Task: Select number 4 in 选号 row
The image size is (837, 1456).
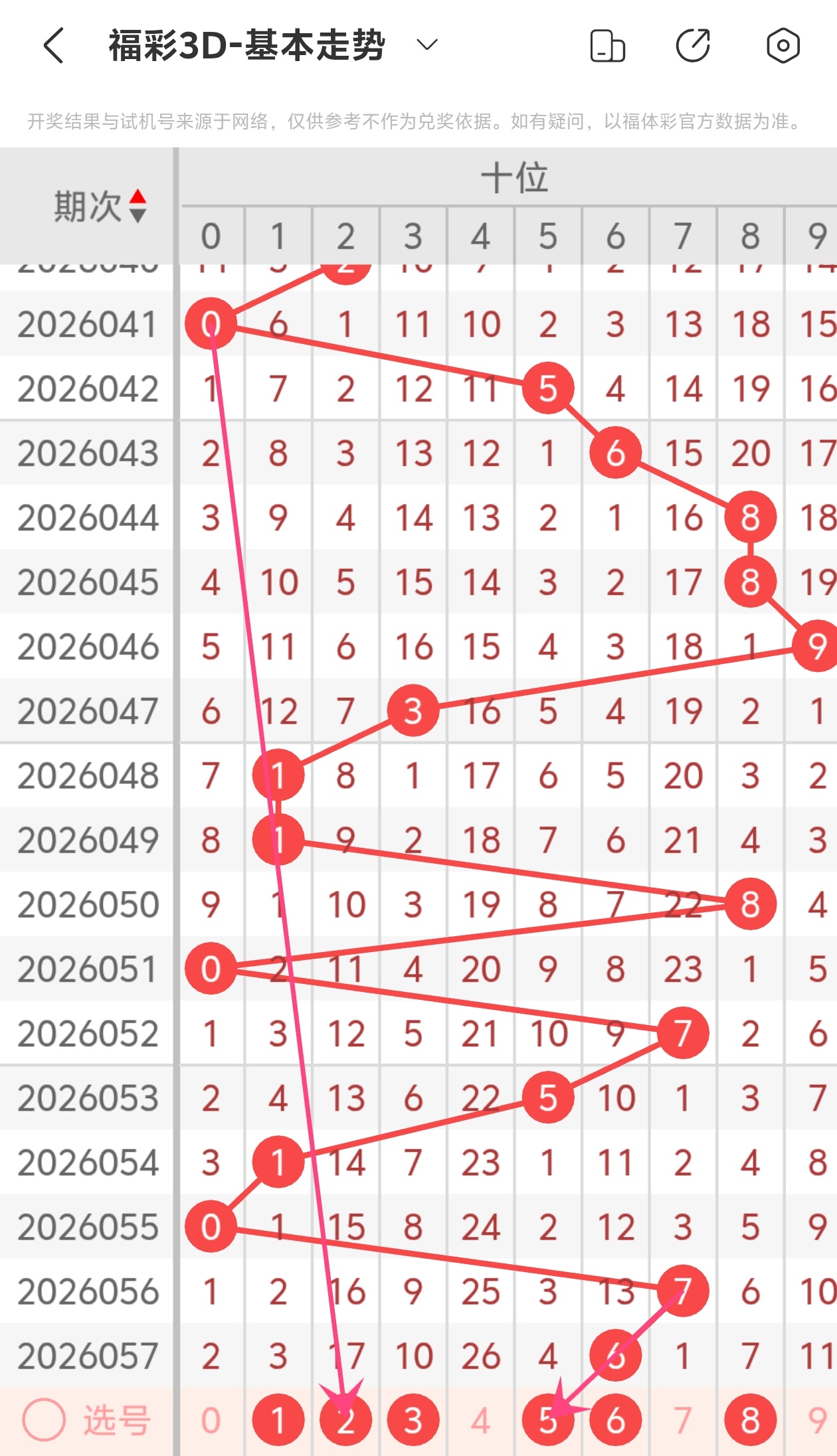Action: pyautogui.click(x=480, y=1421)
